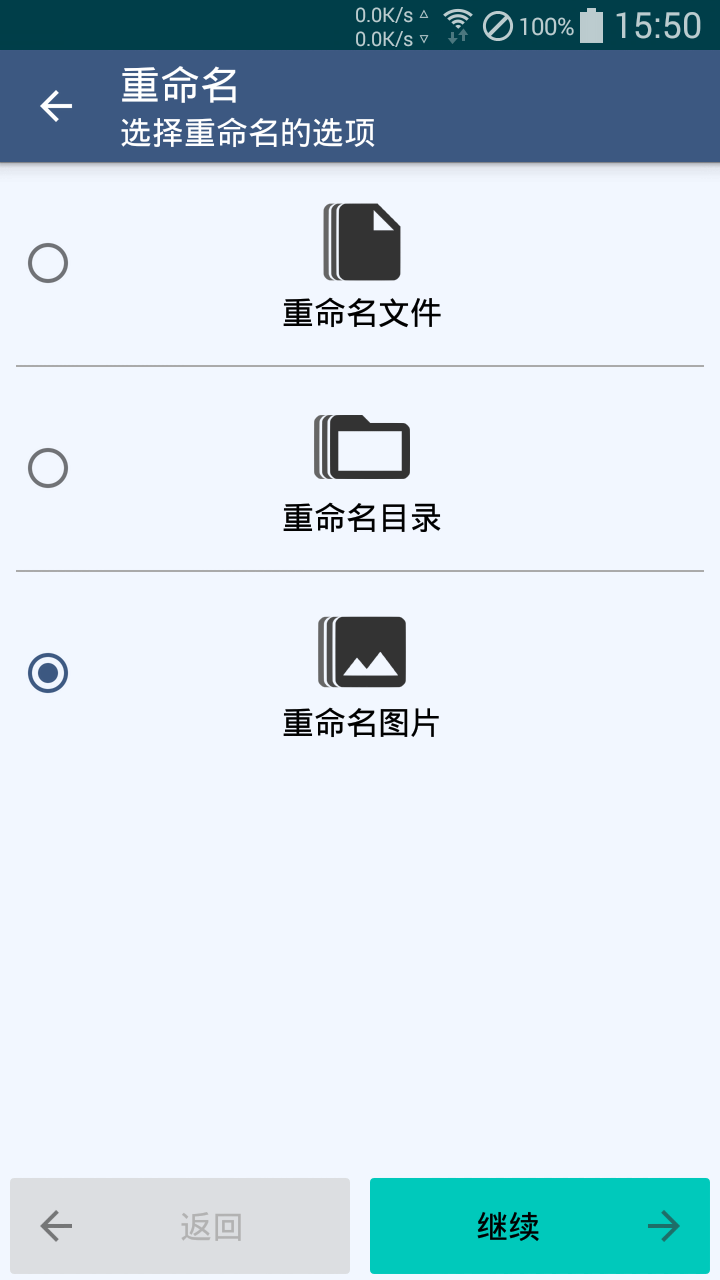The width and height of the screenshot is (720, 1280).
Task: Tap the 100% battery percentage text
Action: coord(548,24)
